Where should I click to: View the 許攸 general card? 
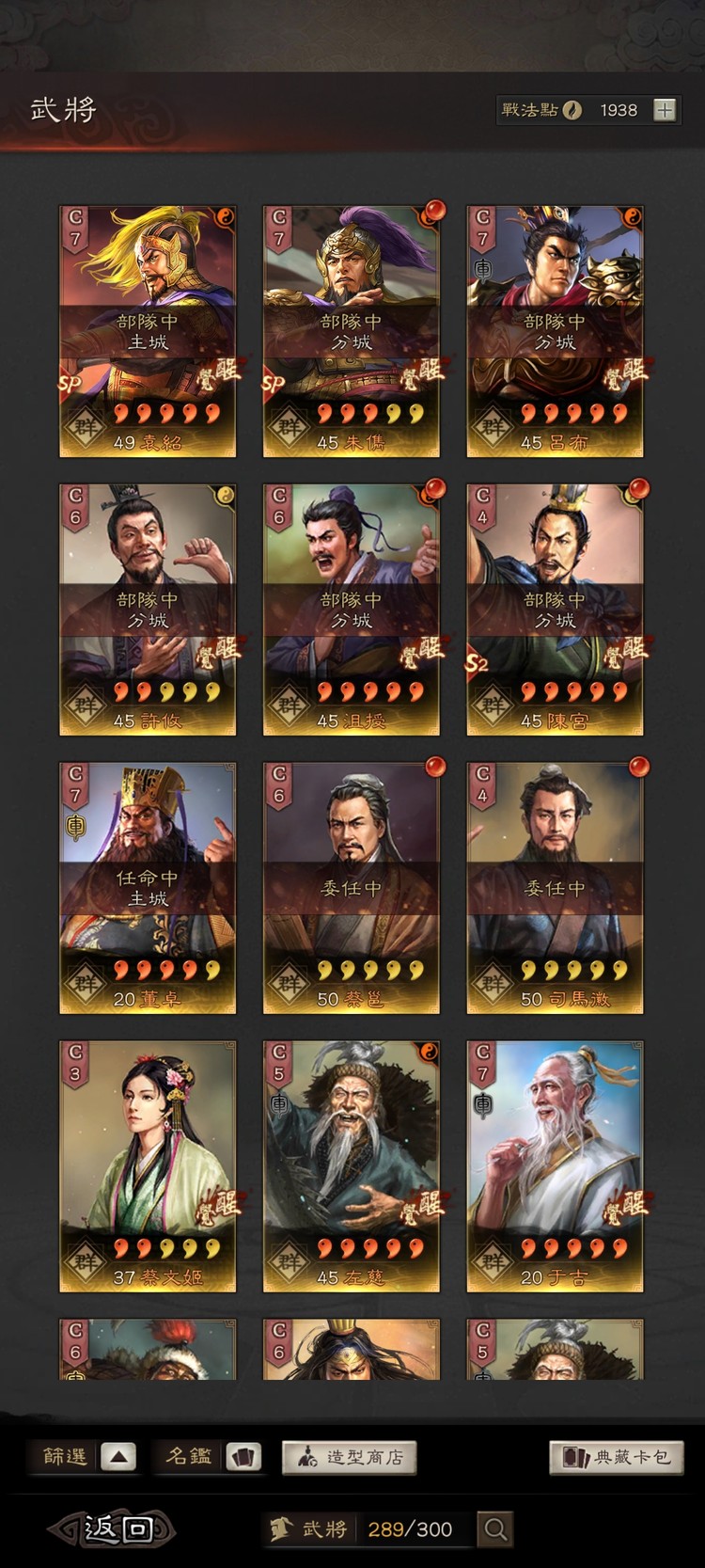(x=148, y=610)
